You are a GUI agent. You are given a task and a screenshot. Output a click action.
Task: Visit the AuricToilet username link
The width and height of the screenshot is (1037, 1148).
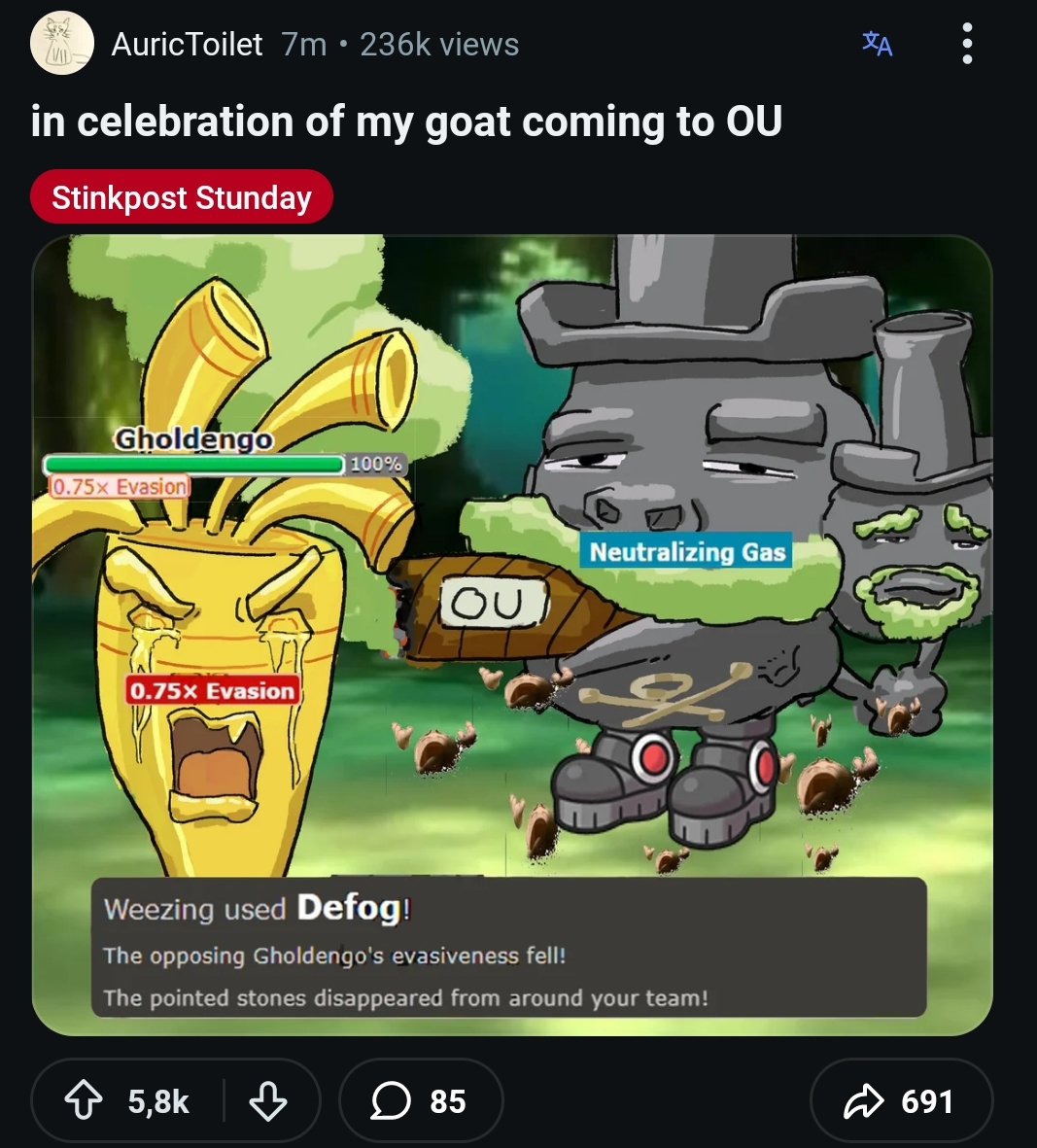[187, 45]
